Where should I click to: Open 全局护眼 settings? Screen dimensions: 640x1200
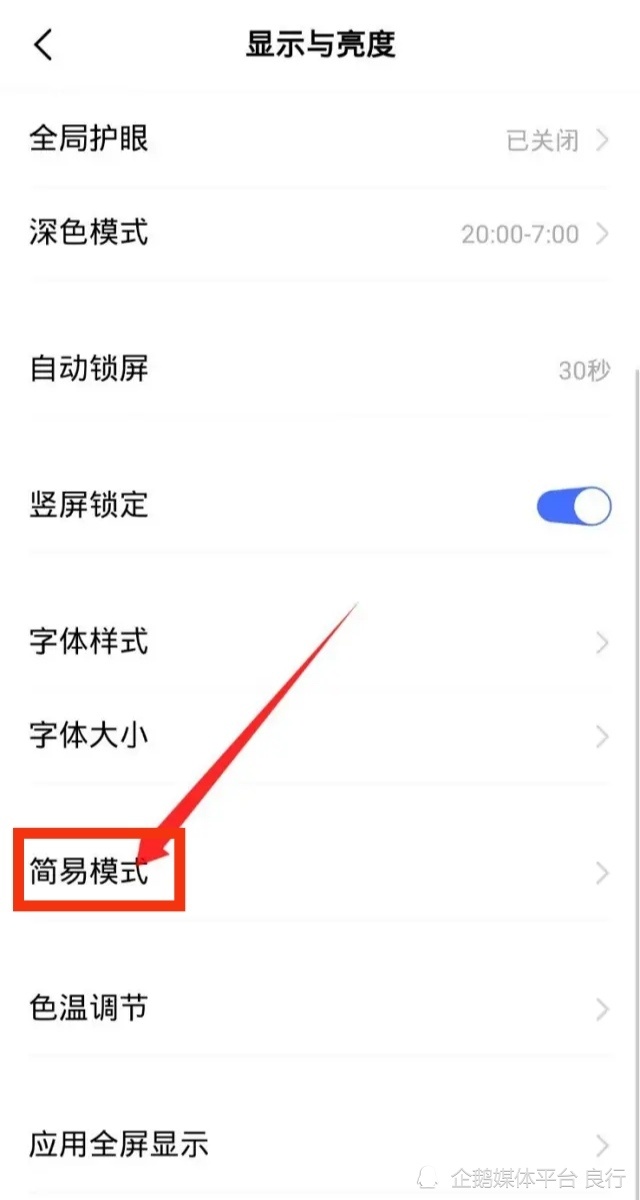(320, 139)
